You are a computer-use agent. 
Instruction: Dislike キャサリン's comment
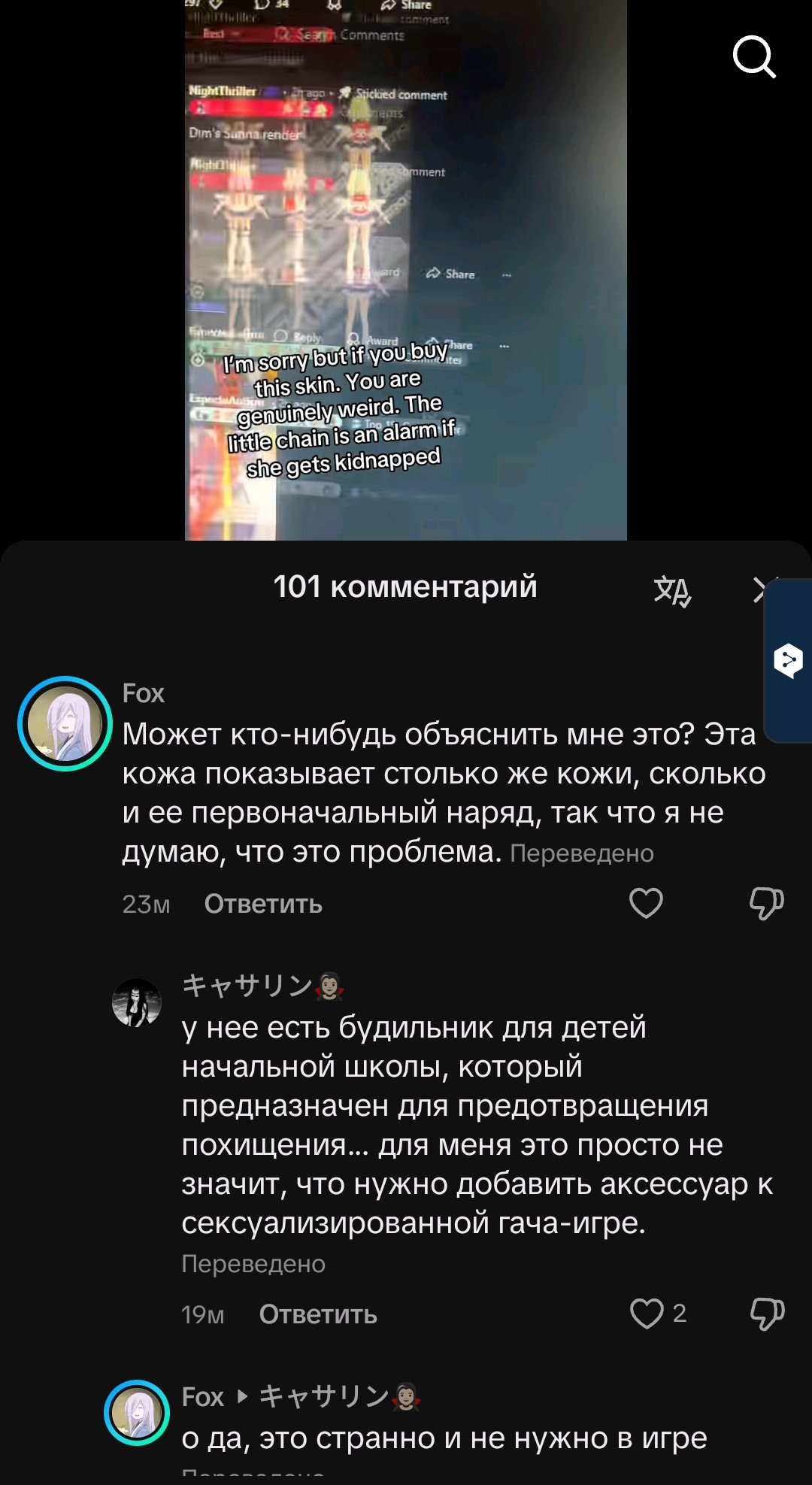(766, 1314)
